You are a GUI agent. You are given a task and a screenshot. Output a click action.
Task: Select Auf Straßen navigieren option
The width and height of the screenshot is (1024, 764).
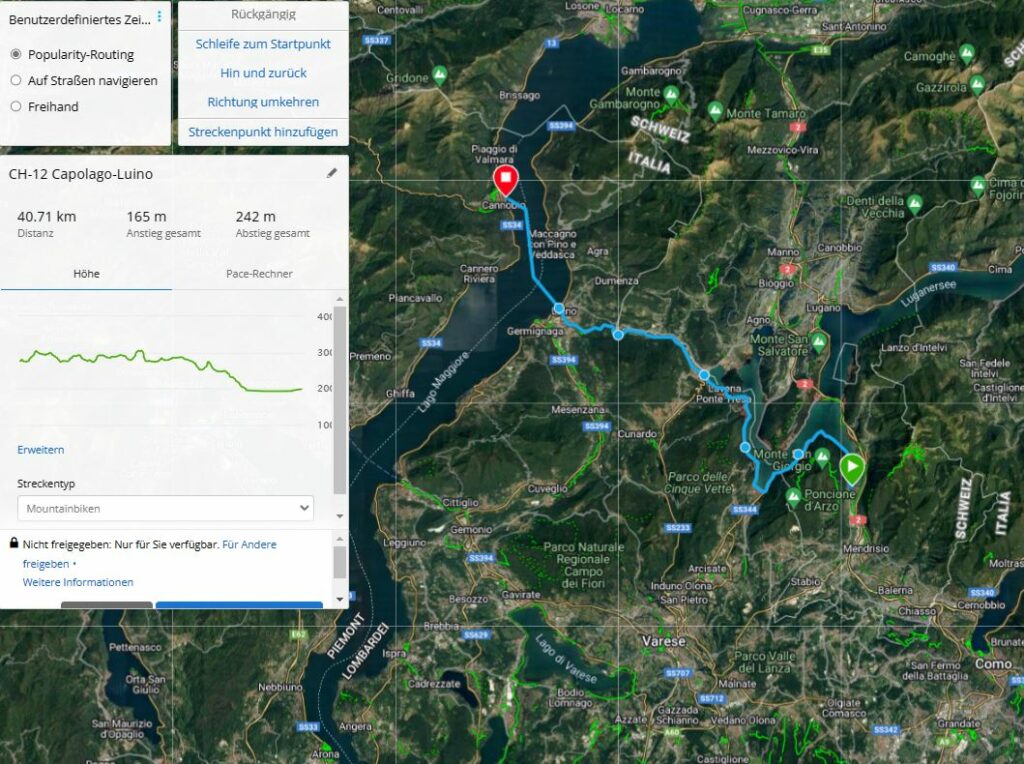[x=16, y=80]
